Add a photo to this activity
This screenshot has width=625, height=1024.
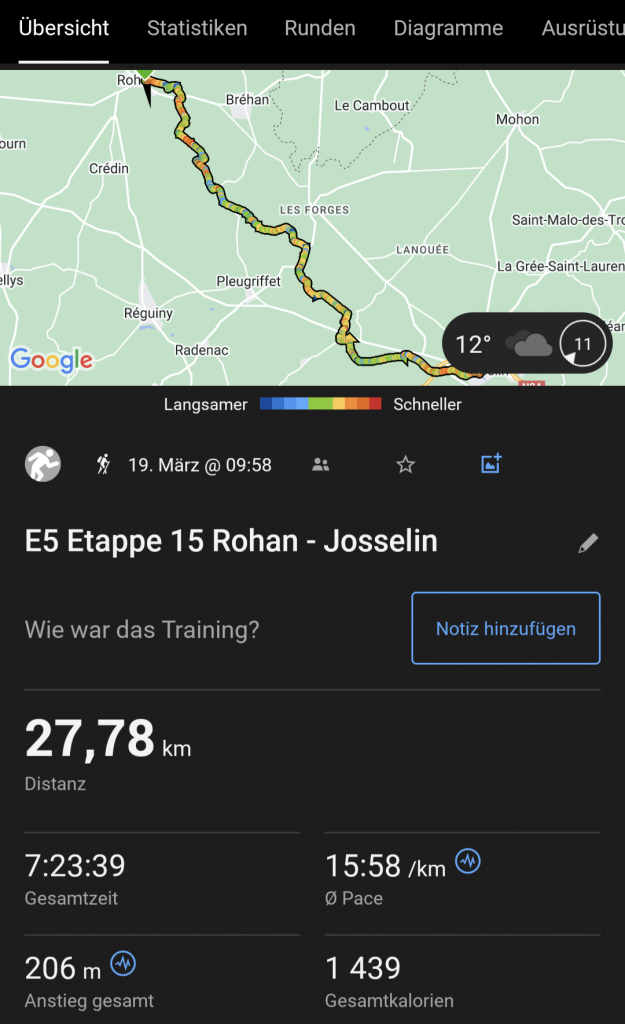click(491, 464)
